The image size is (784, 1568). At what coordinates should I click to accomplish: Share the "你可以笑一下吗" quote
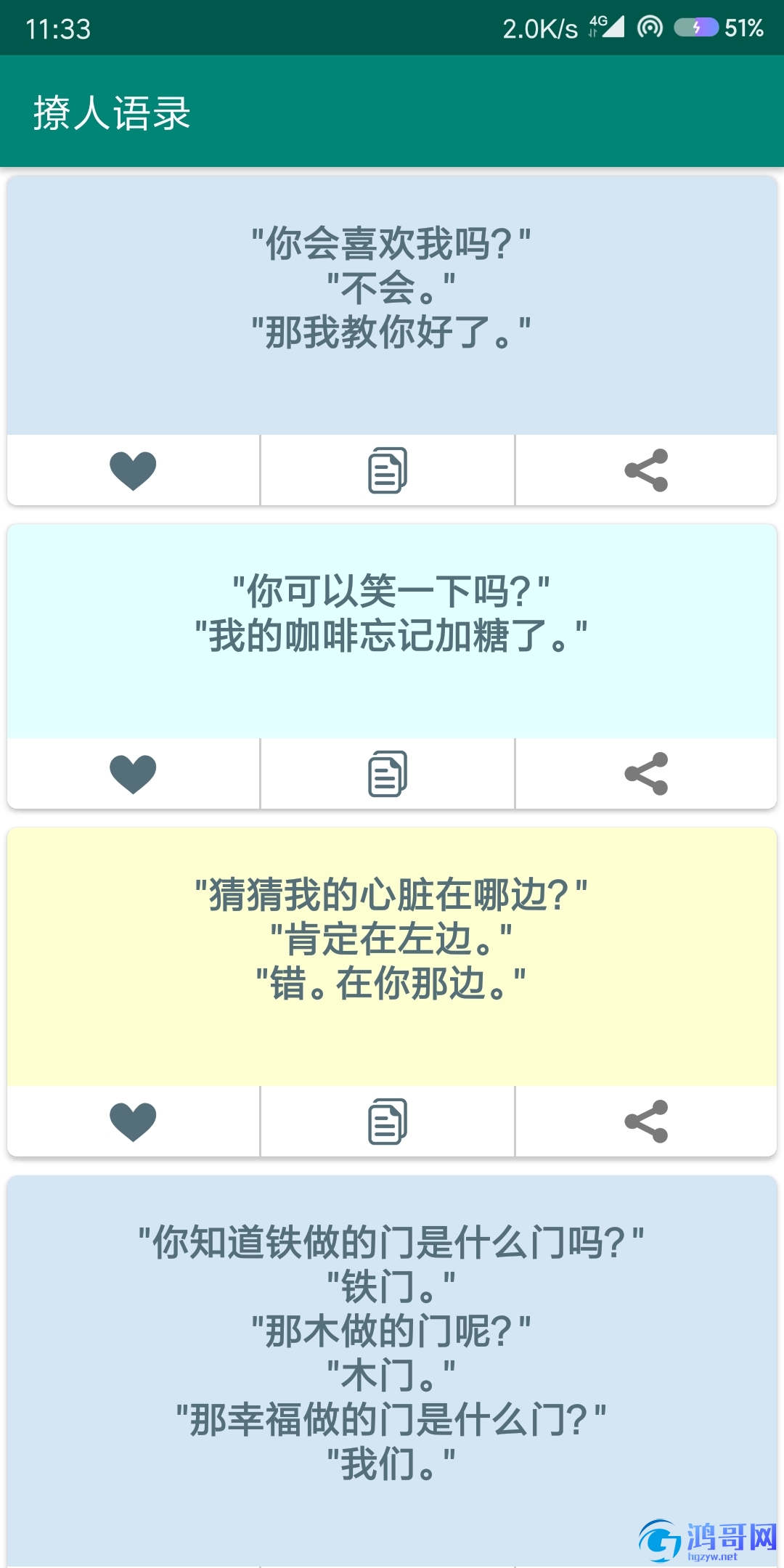click(646, 774)
